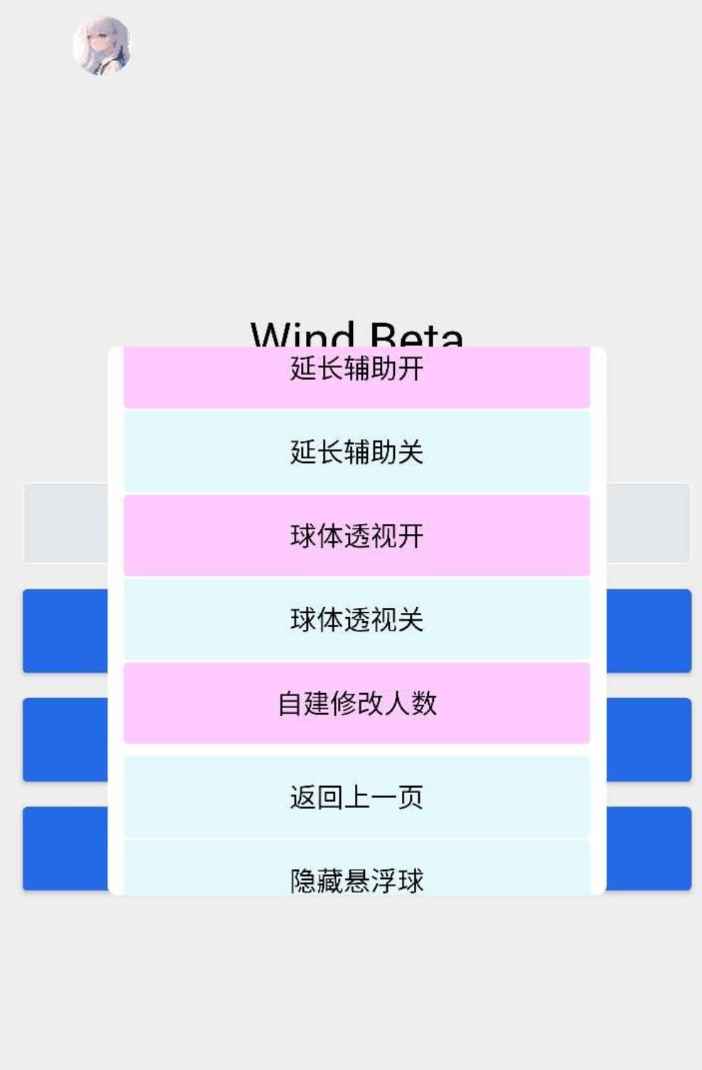Tap 隐藏悬浮球 to hide the floating ball
This screenshot has height=1070, width=702.
[x=357, y=874]
